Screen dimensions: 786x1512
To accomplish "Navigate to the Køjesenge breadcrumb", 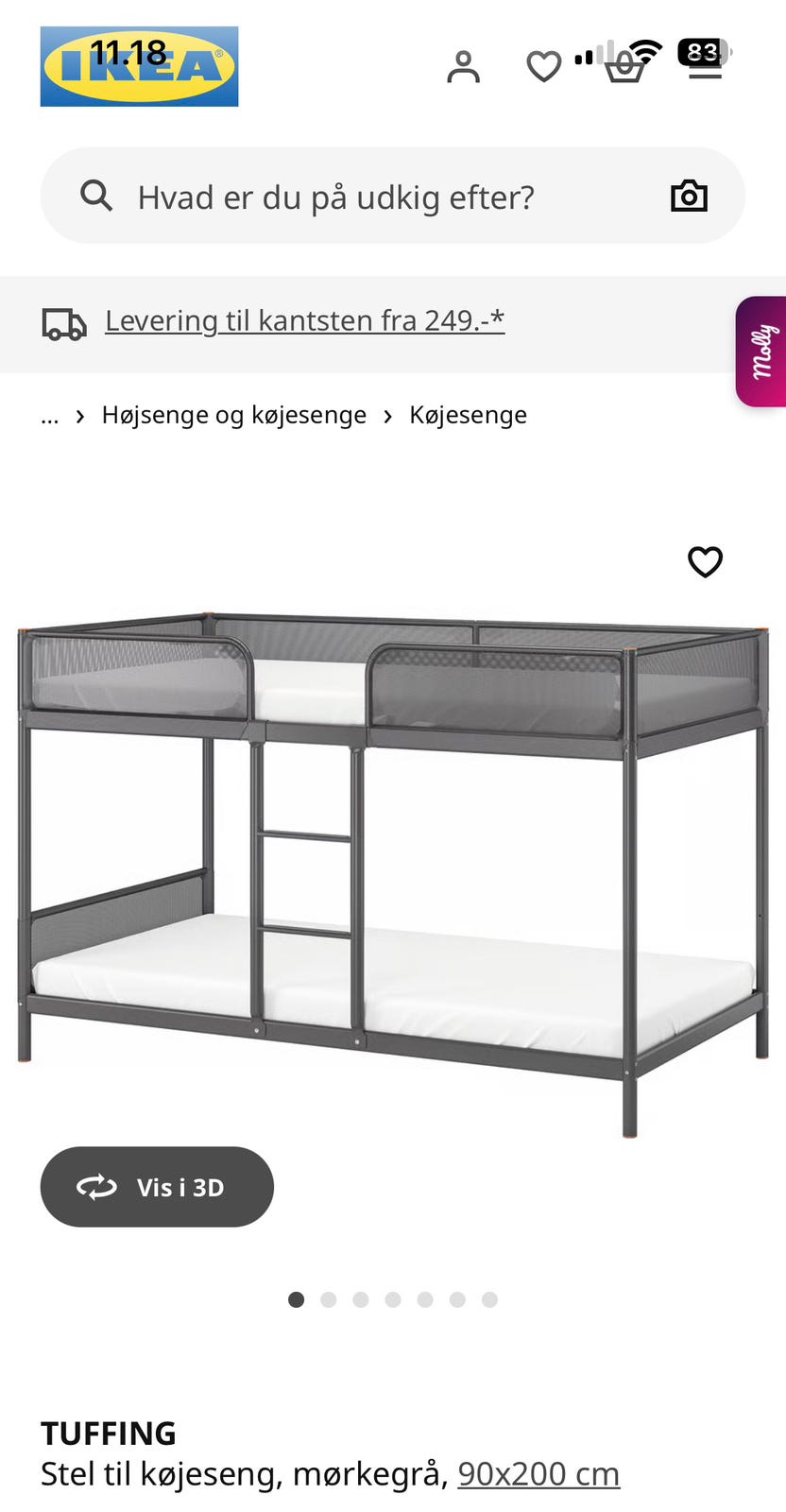I will pos(469,415).
